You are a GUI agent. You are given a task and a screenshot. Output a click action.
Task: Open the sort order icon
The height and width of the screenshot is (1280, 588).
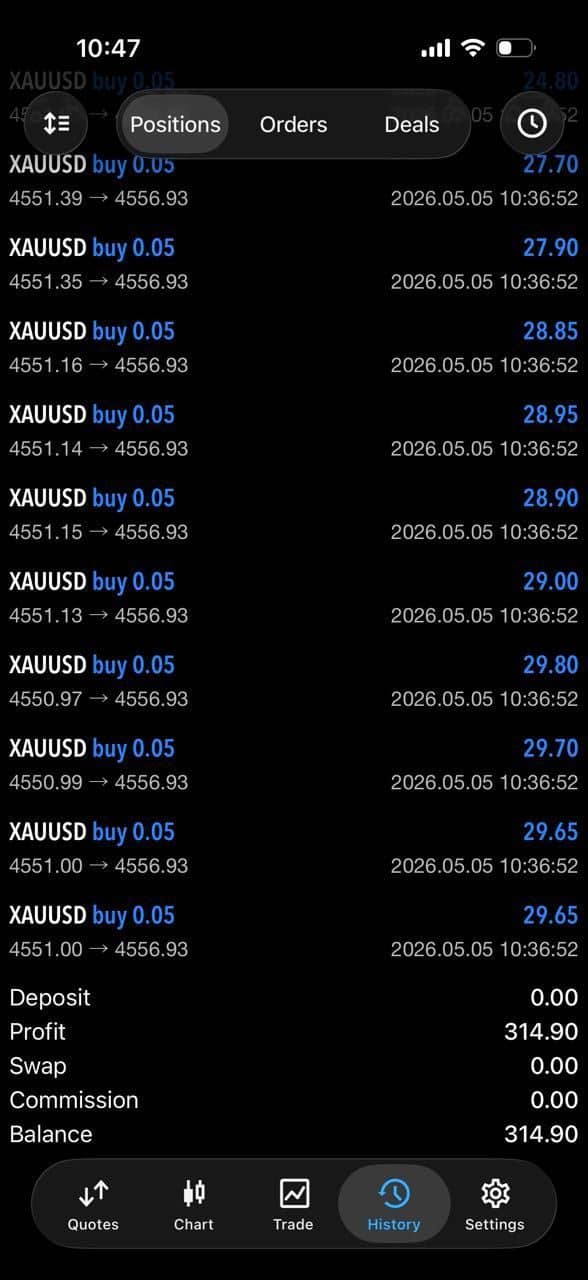pyautogui.click(x=56, y=124)
